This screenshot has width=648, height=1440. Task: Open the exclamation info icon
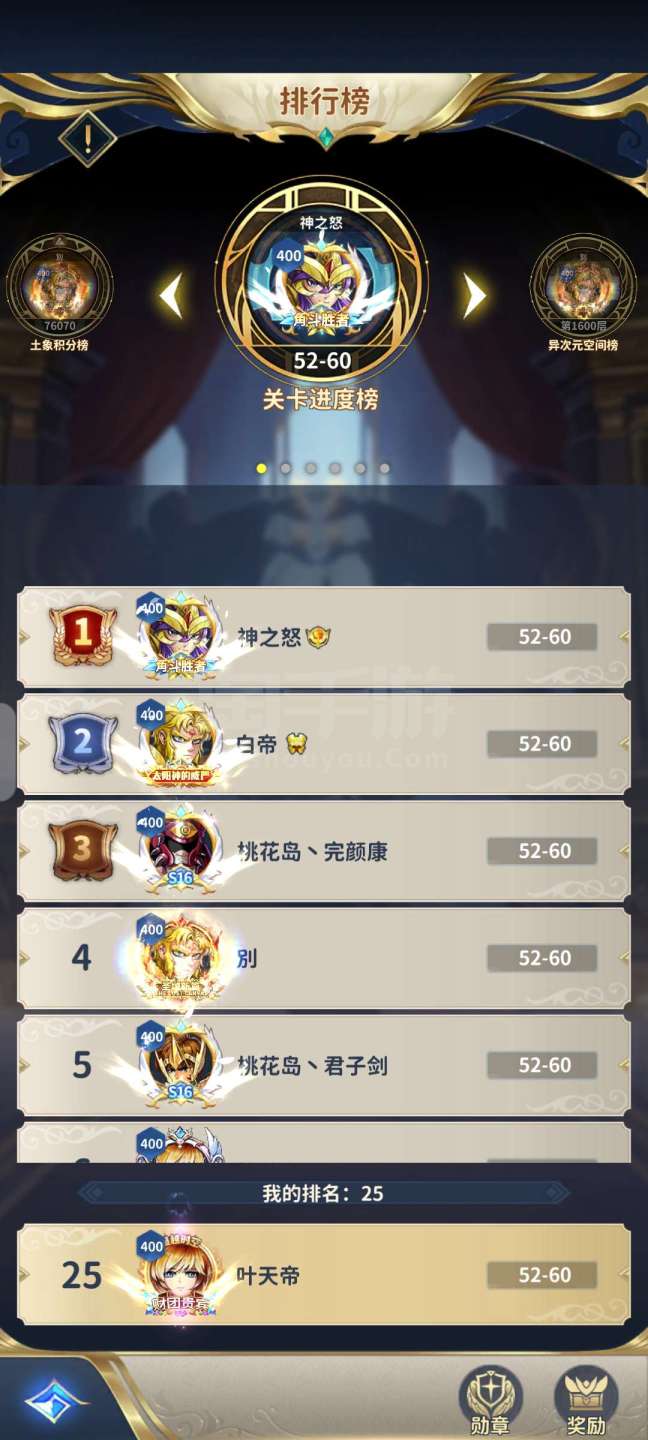tap(87, 140)
